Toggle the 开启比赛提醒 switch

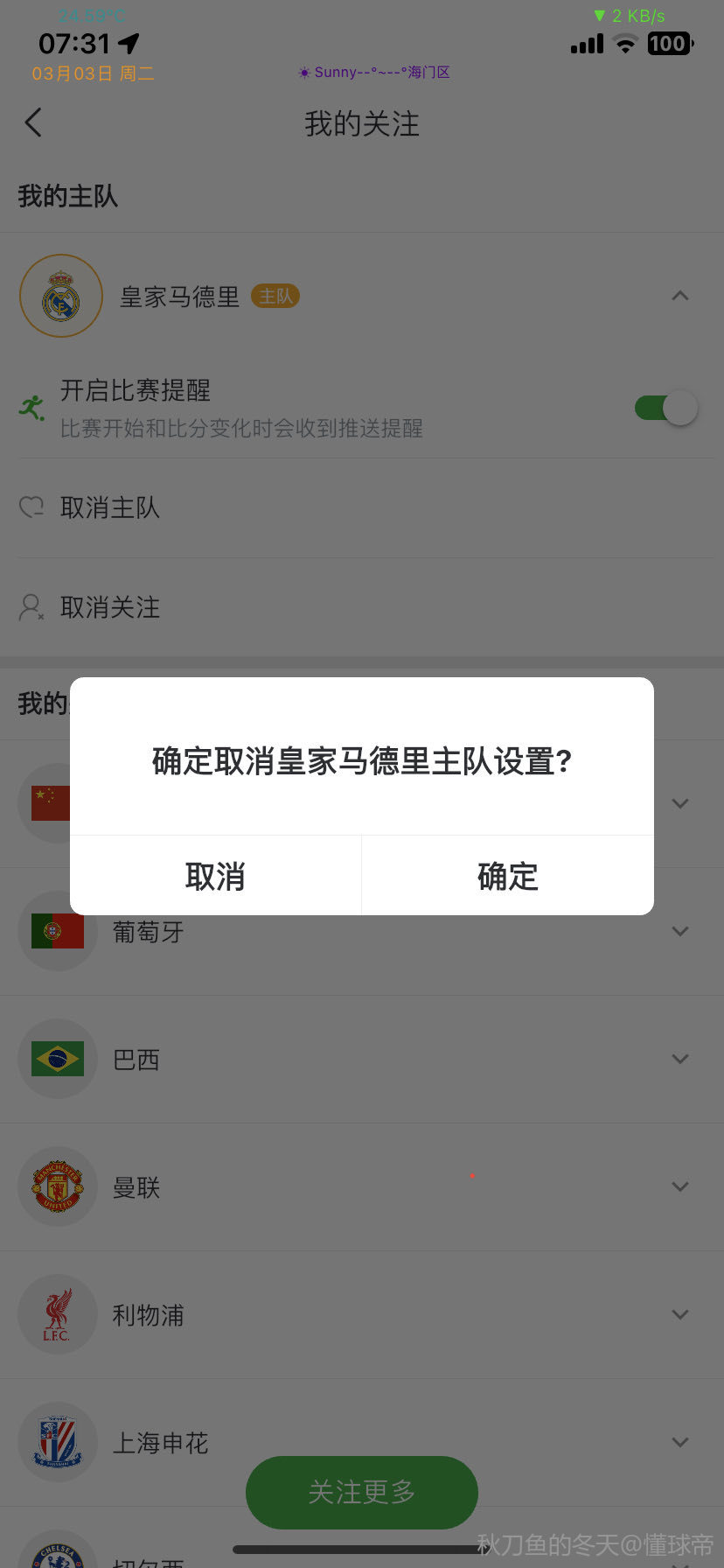point(665,408)
